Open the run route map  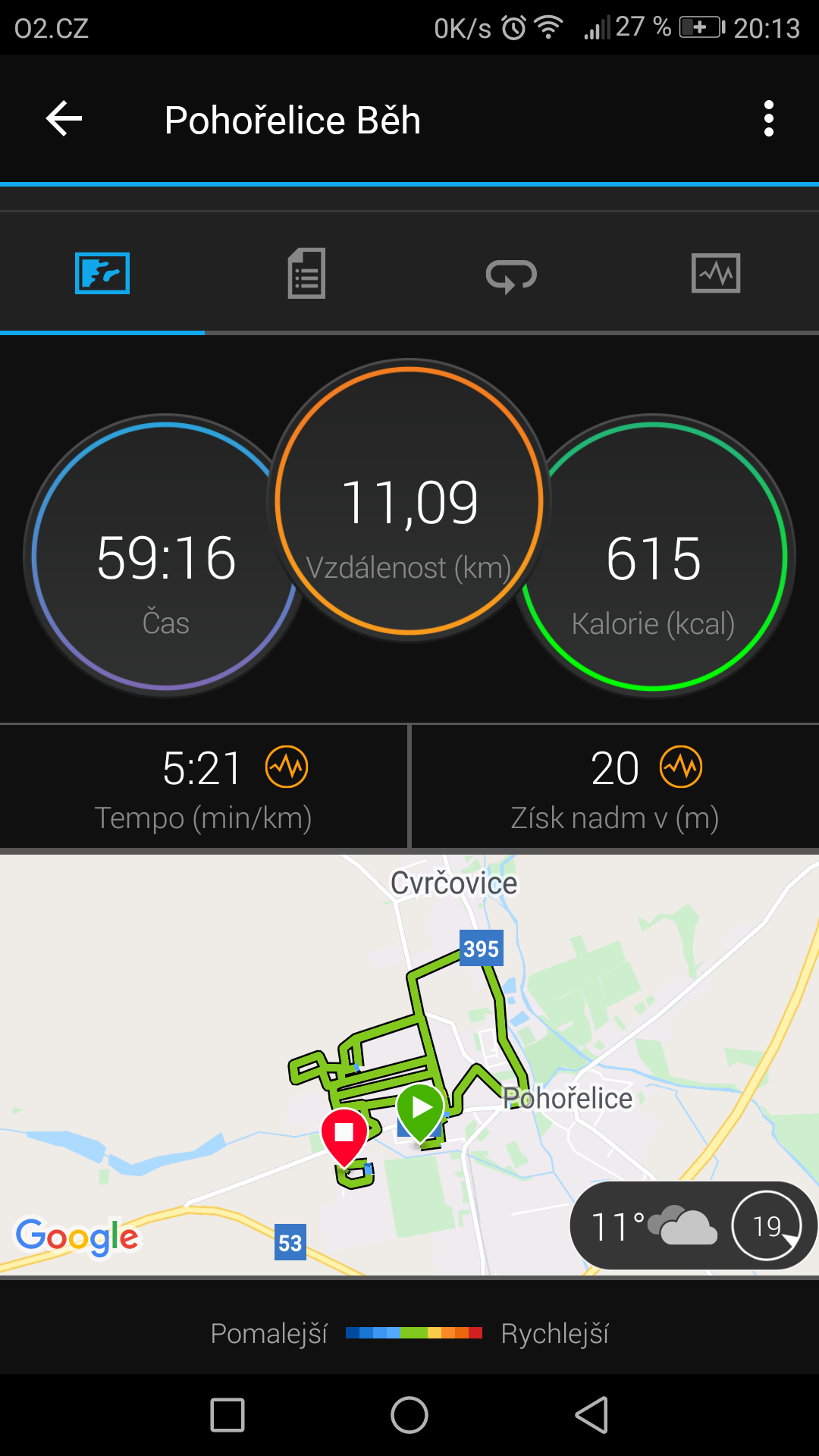(x=409, y=1065)
